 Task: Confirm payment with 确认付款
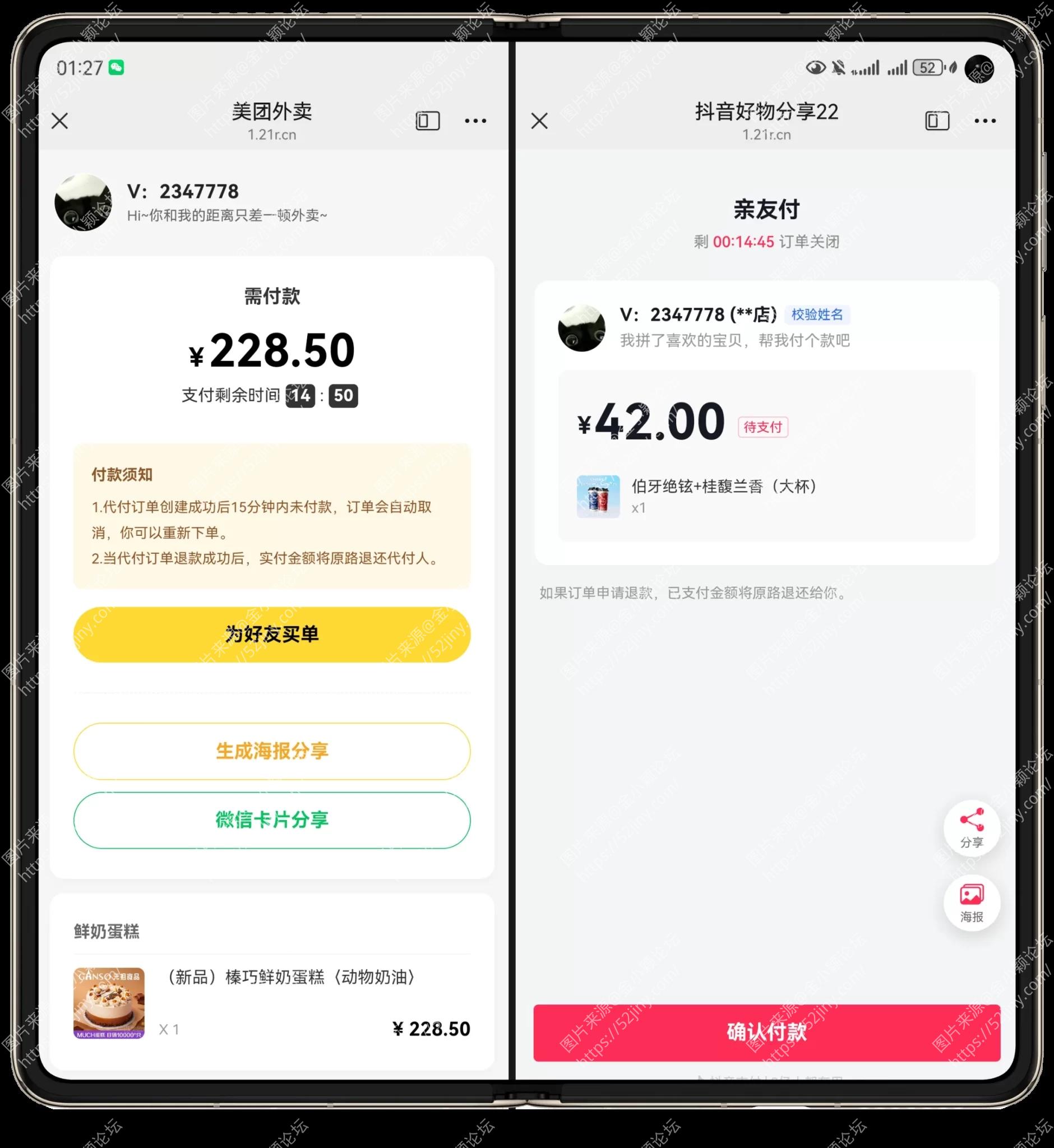tap(766, 1032)
